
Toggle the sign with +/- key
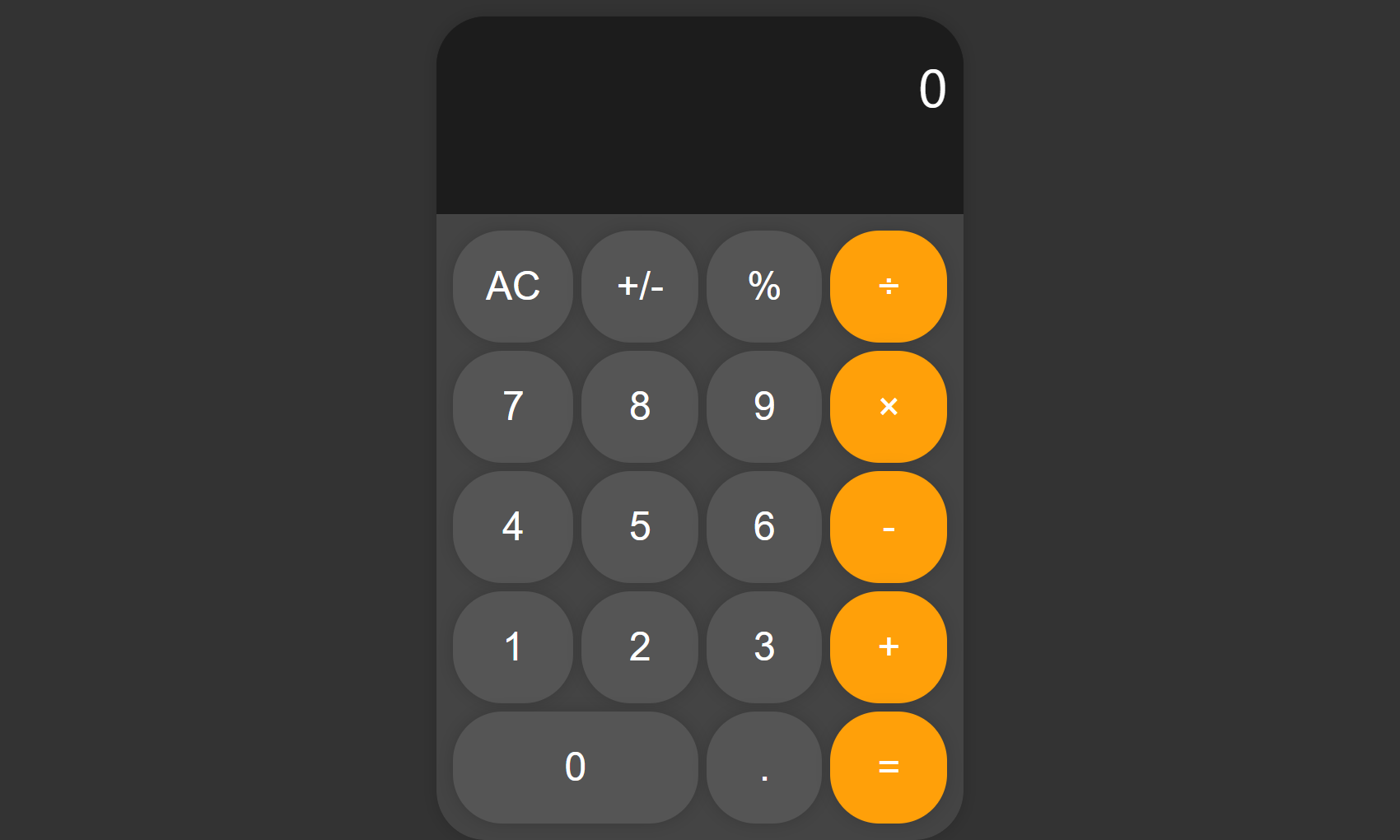(640, 287)
